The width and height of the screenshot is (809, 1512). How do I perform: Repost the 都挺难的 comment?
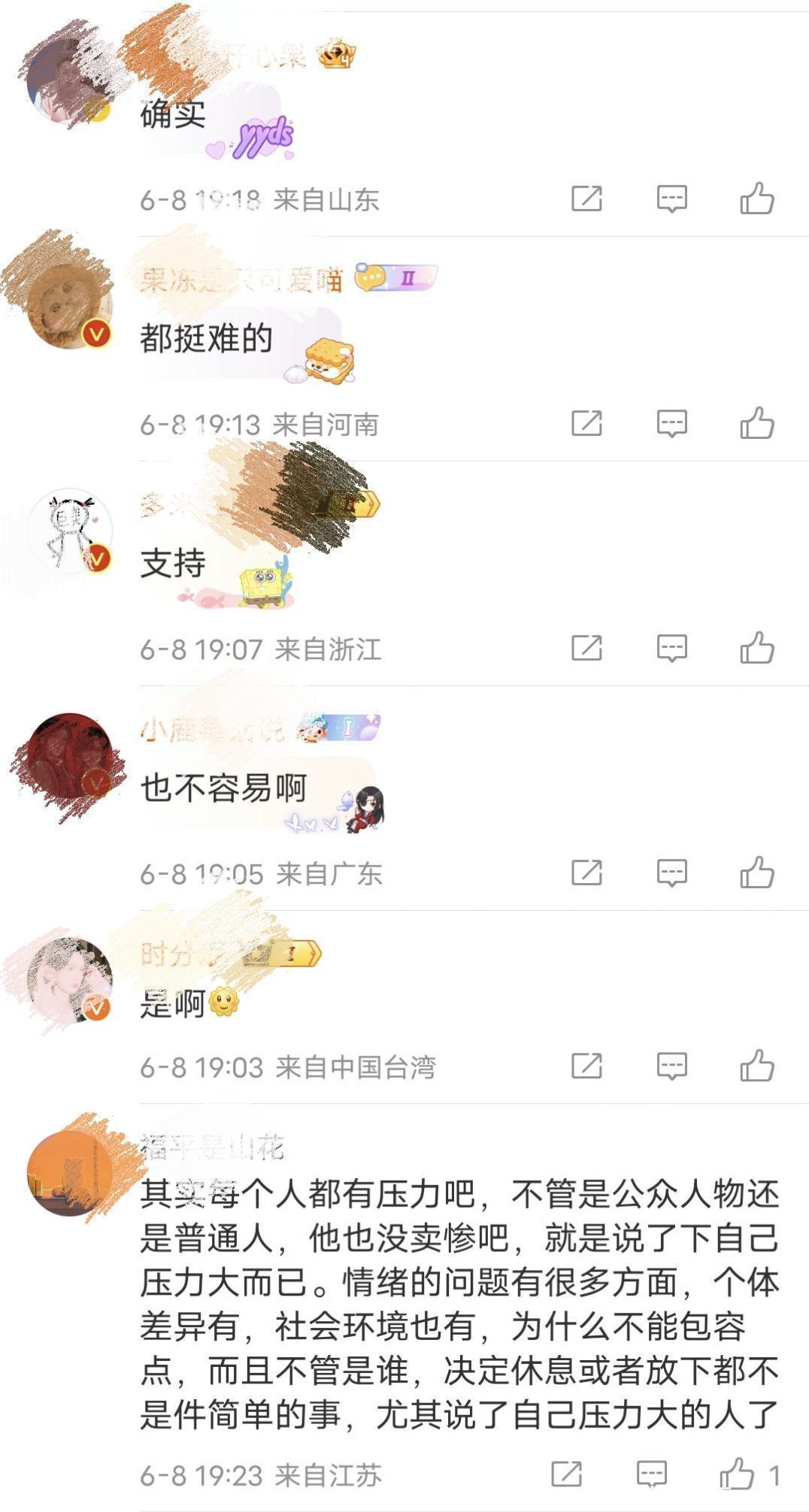click(586, 423)
